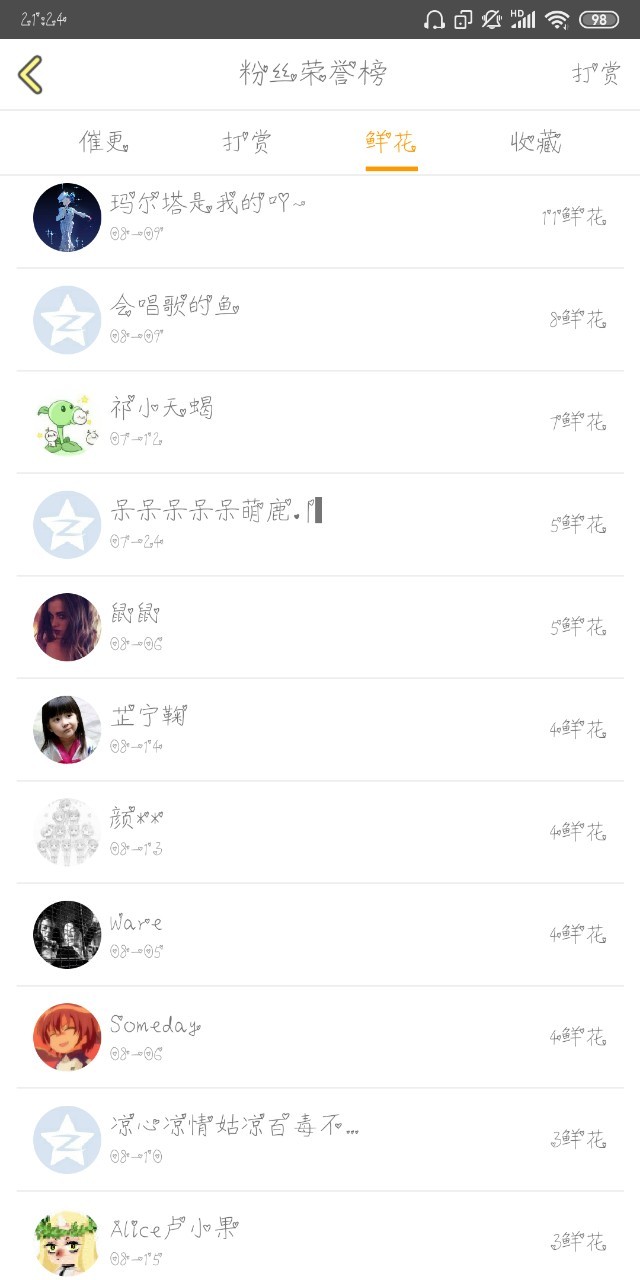640x1280 pixels.
Task: Tap the 打赏 button in the top bar
Action: (x=596, y=74)
